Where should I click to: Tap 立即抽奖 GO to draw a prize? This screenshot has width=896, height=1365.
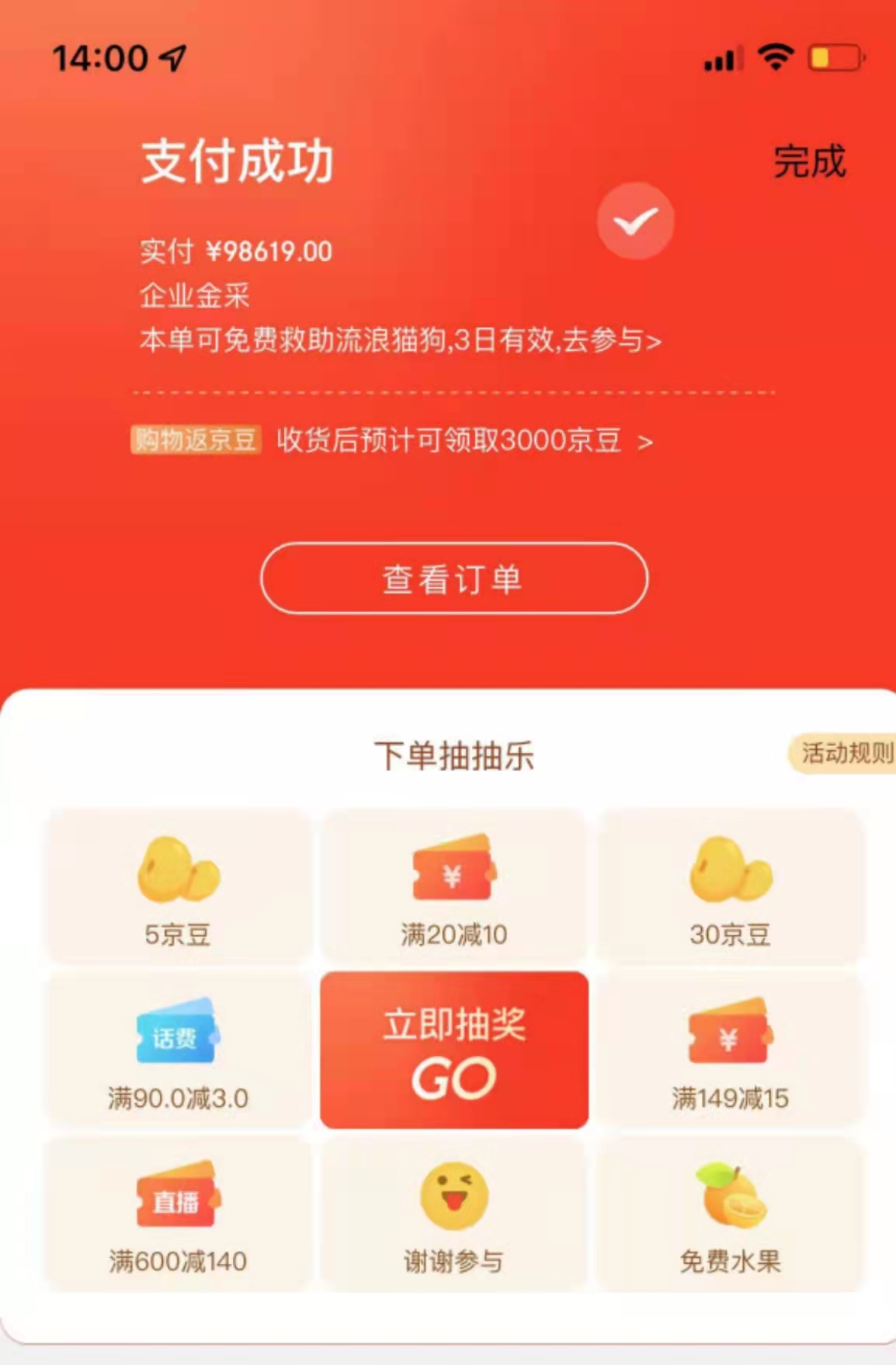454,1050
